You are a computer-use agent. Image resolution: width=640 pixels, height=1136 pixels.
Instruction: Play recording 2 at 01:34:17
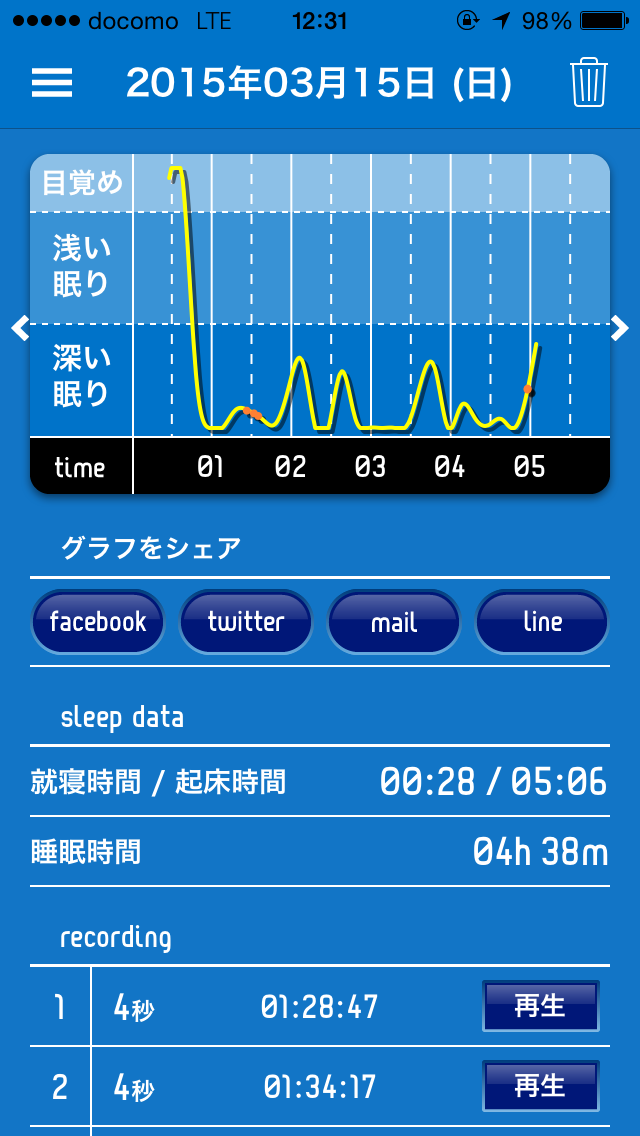point(541,1087)
